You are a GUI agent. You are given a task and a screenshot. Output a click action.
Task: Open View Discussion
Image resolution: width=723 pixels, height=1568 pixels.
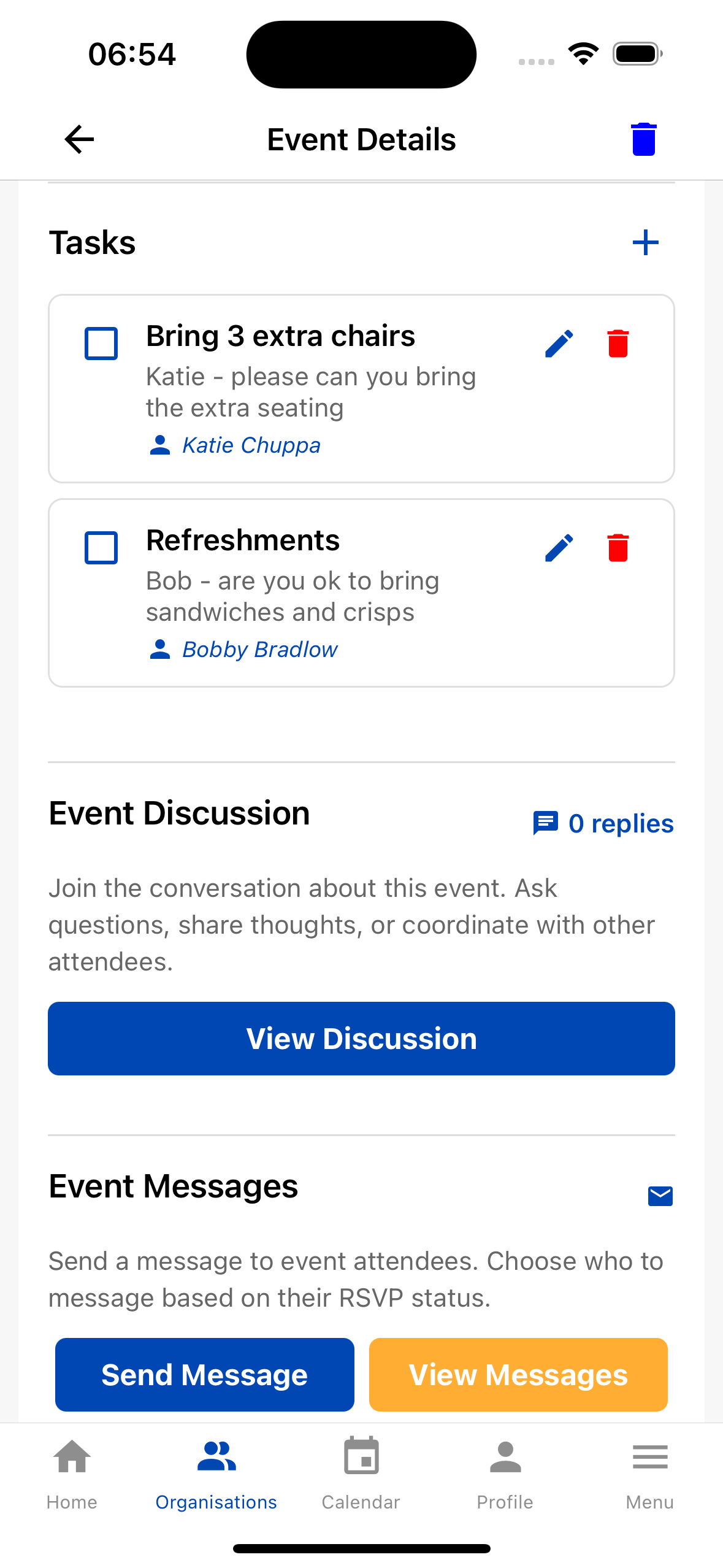tap(361, 1038)
